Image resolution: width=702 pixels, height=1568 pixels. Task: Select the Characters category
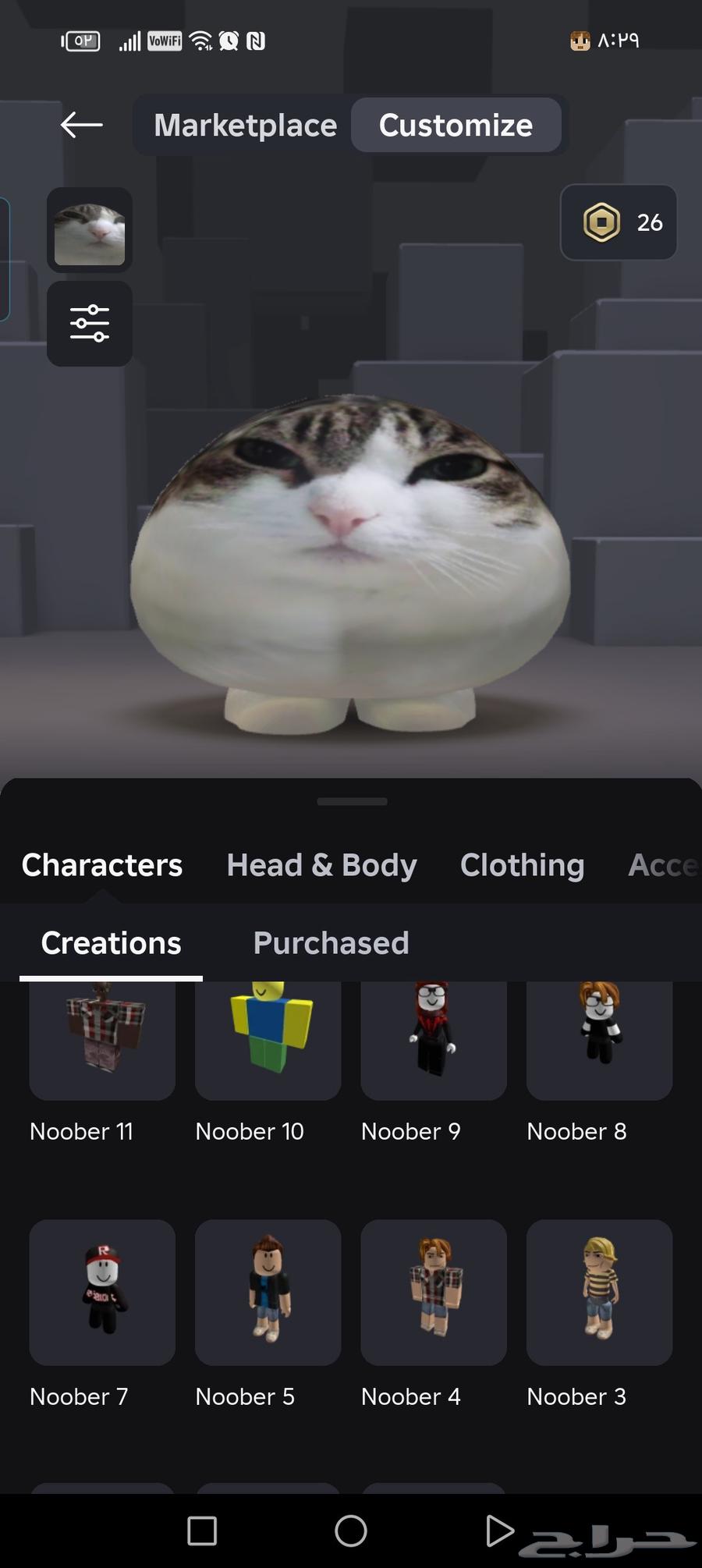[x=102, y=865]
